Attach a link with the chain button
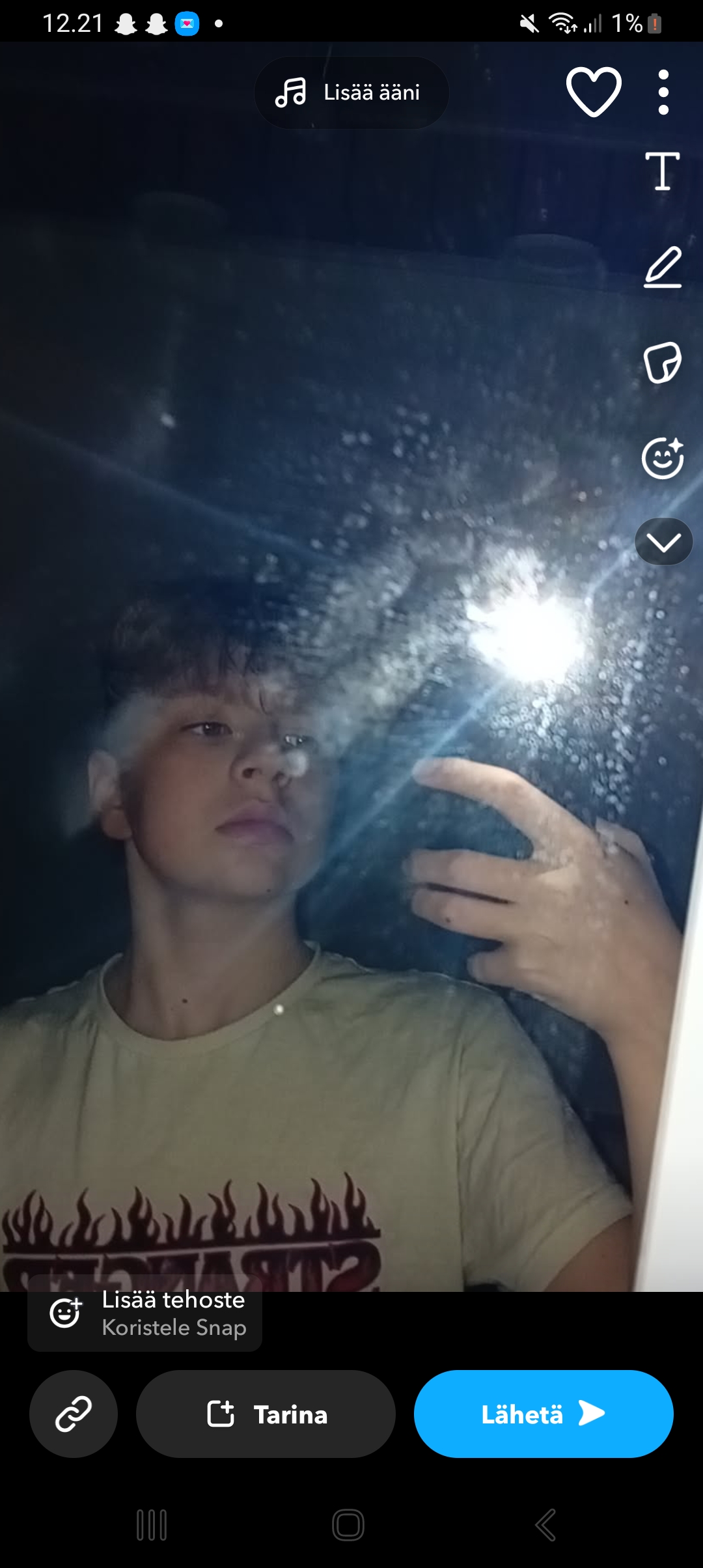Image resolution: width=703 pixels, height=1568 pixels. tap(74, 1414)
